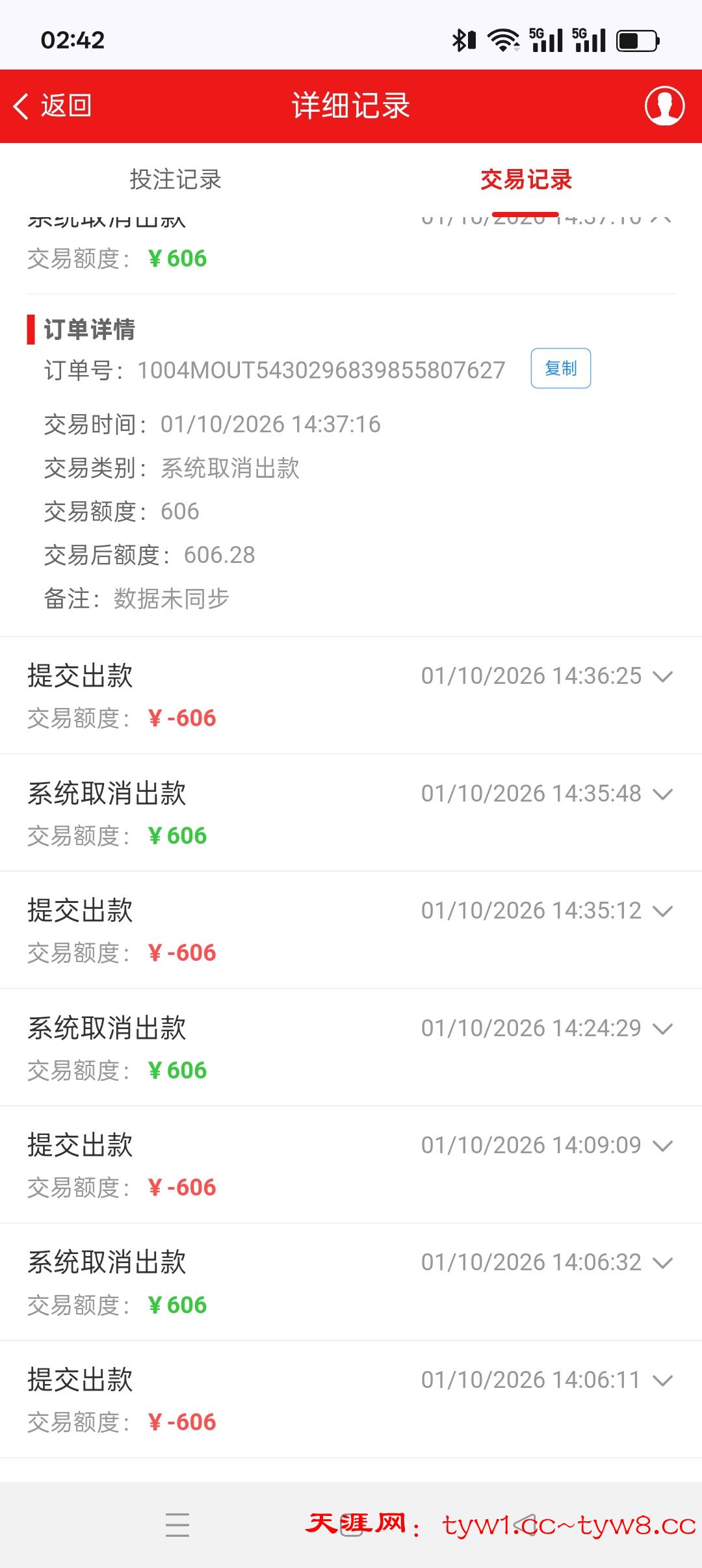Open the user profile icon
Viewport: 702px width, 1568px height.
[x=664, y=106]
